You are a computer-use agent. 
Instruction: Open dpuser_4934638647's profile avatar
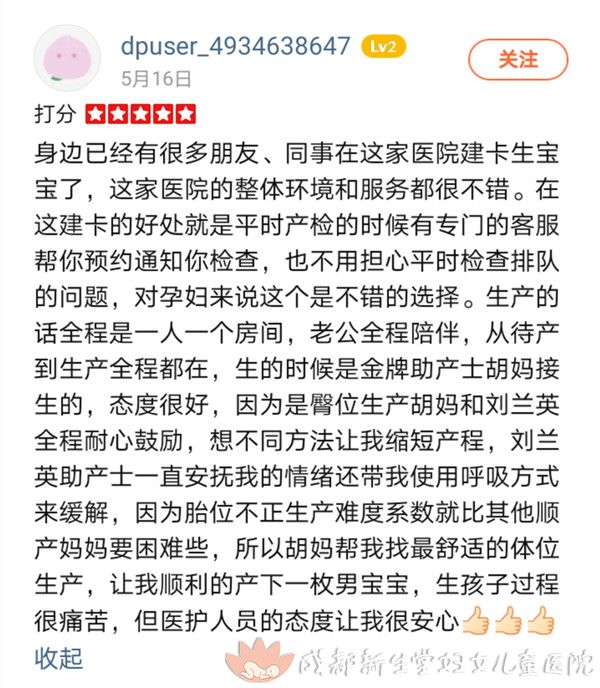66,58
